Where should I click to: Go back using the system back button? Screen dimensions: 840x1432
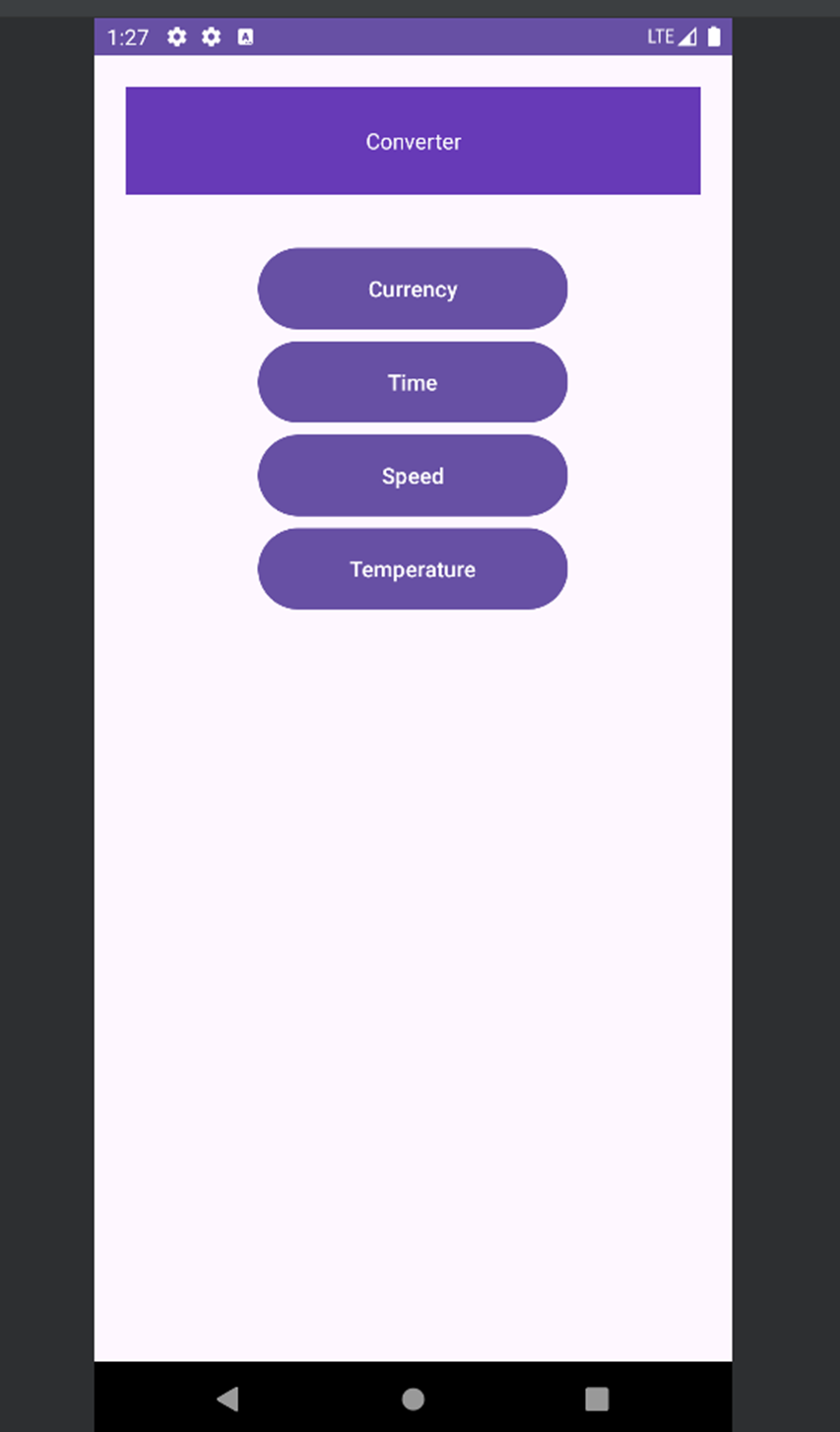(x=227, y=1399)
